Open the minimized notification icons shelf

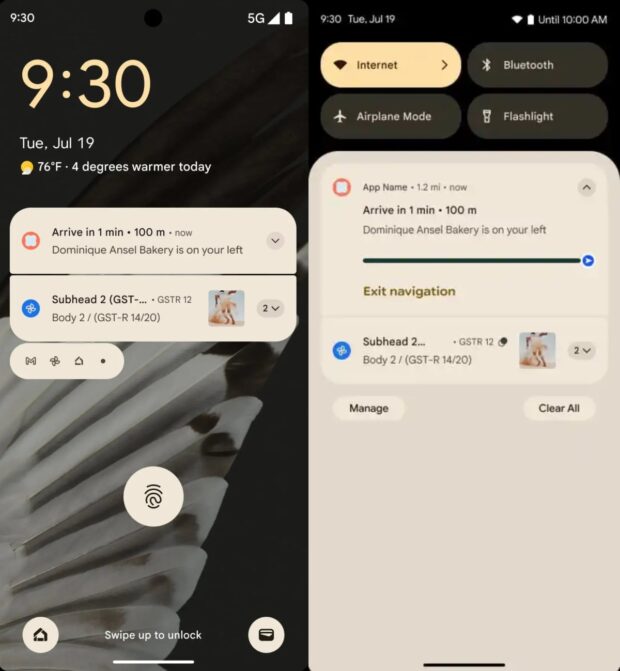point(66,361)
